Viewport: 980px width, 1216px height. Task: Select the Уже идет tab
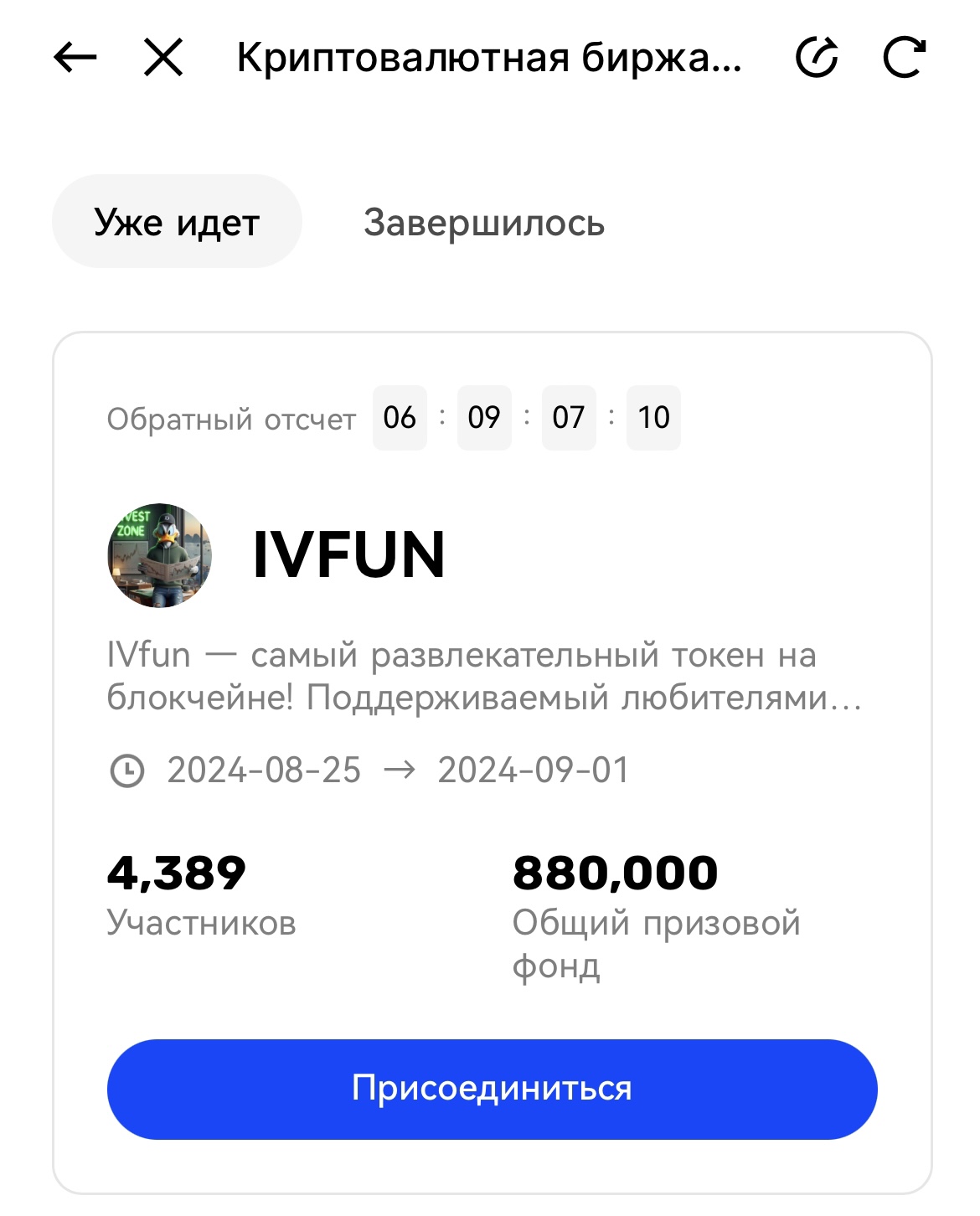click(177, 222)
